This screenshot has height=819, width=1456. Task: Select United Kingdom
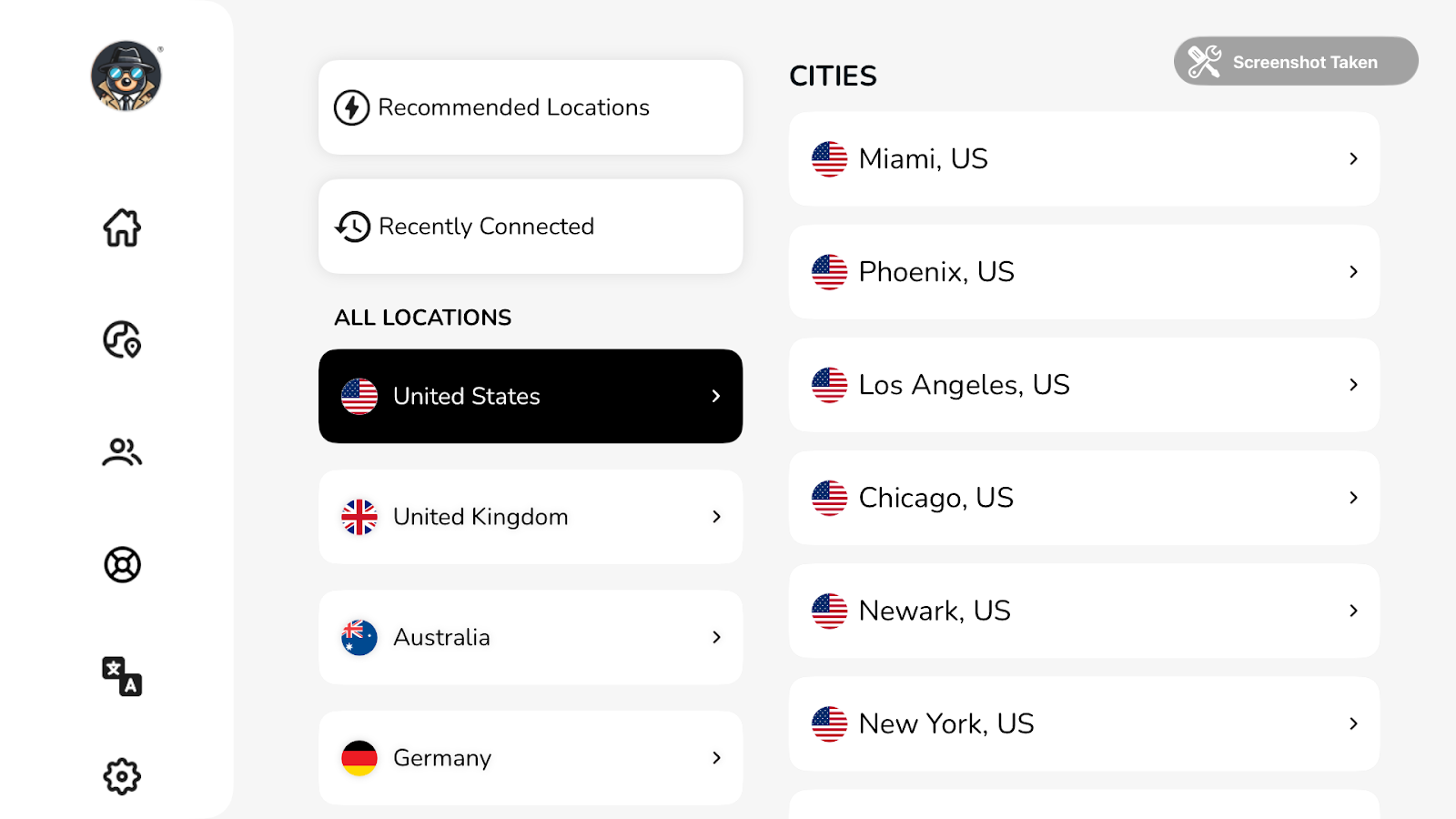[x=531, y=517]
